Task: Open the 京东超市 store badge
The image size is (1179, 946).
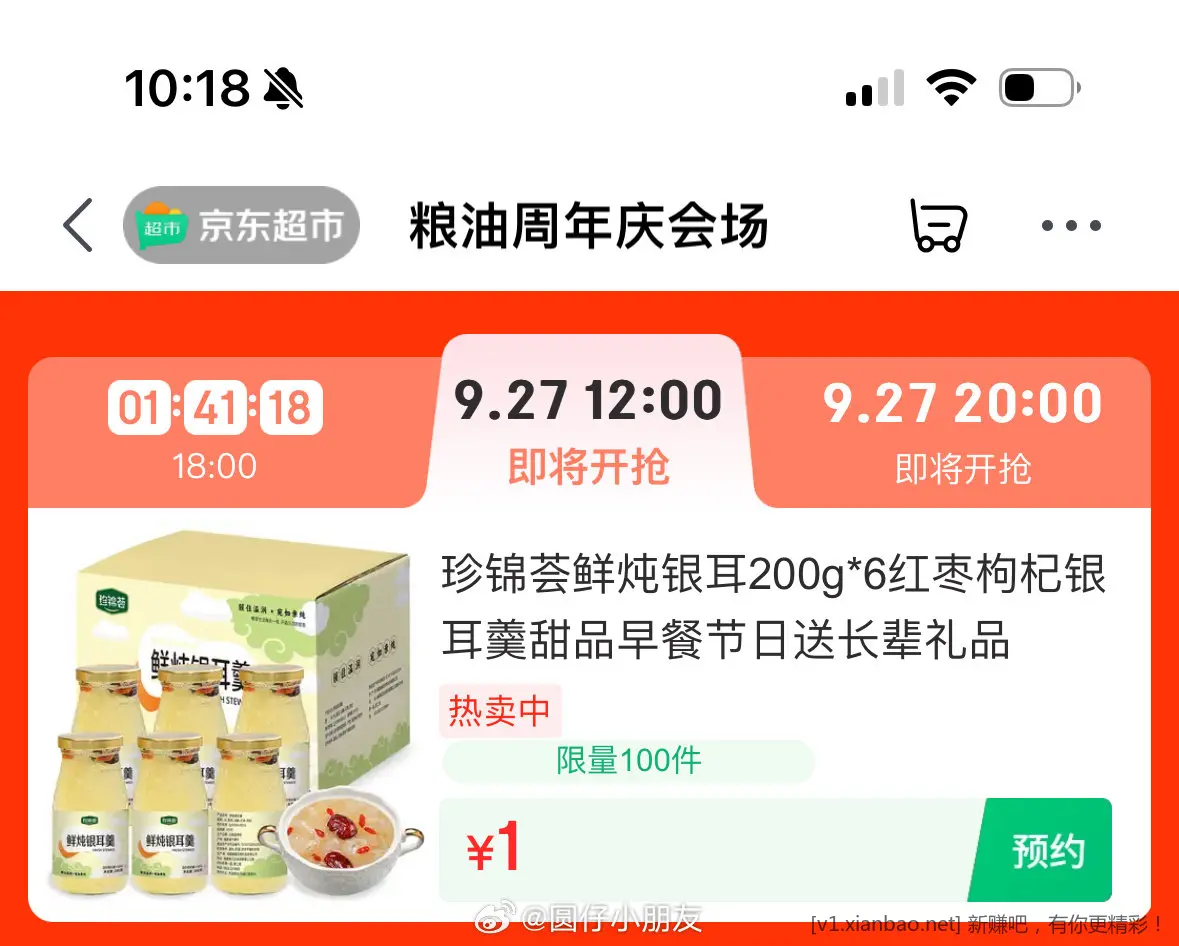Action: point(241,225)
